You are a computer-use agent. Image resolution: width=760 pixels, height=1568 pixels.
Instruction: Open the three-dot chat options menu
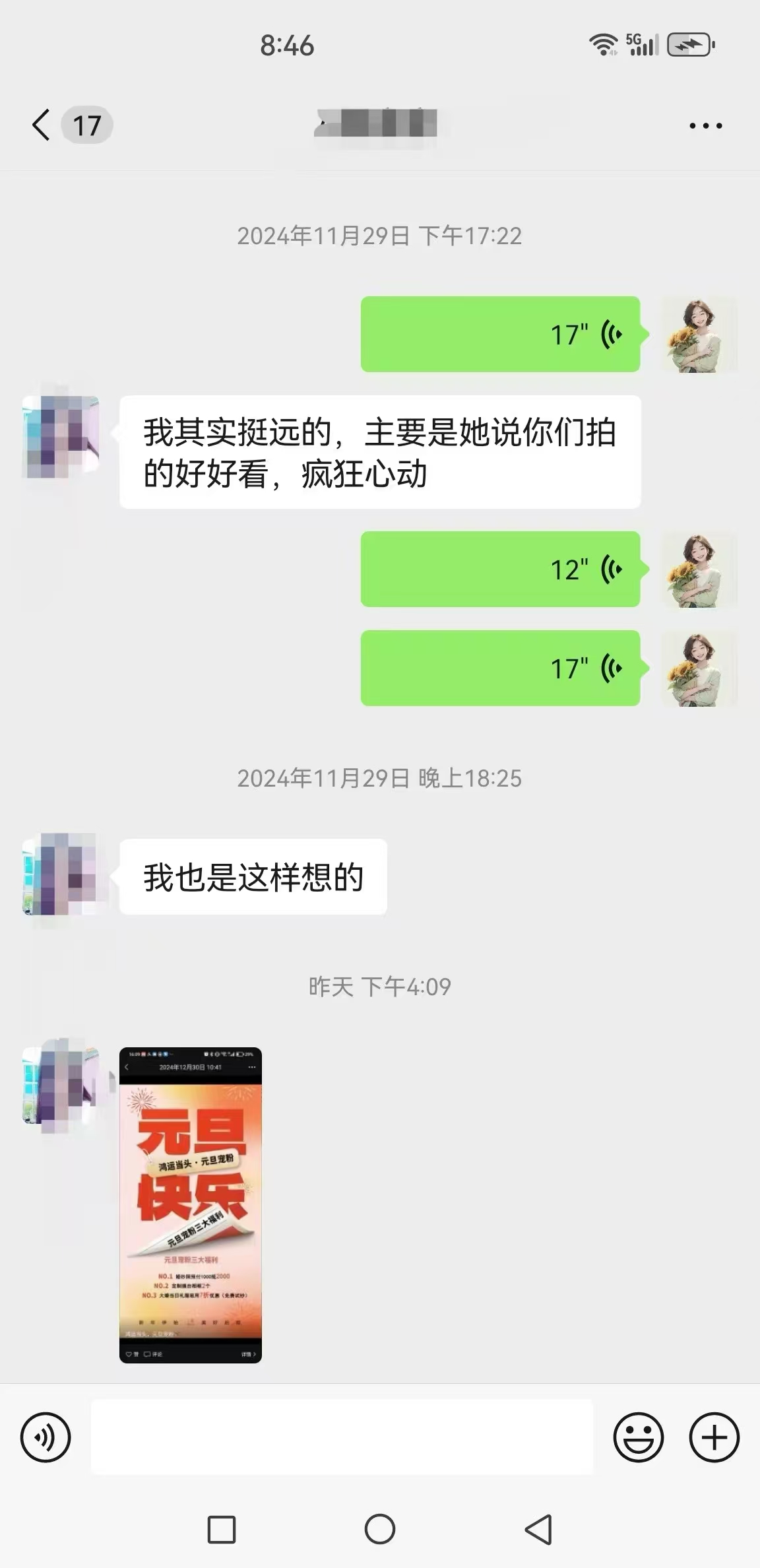(705, 125)
